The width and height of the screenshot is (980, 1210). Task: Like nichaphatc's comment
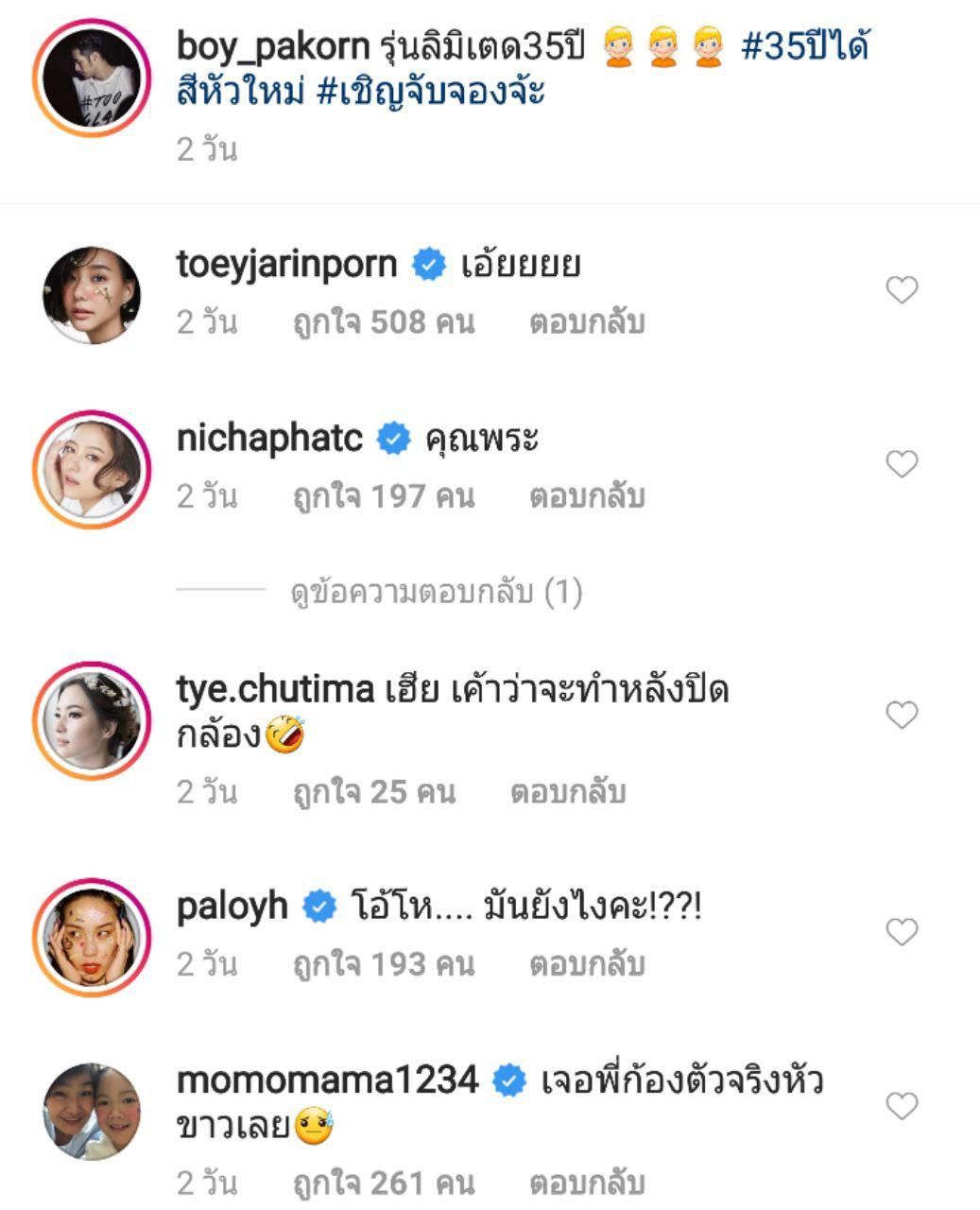coord(902,463)
